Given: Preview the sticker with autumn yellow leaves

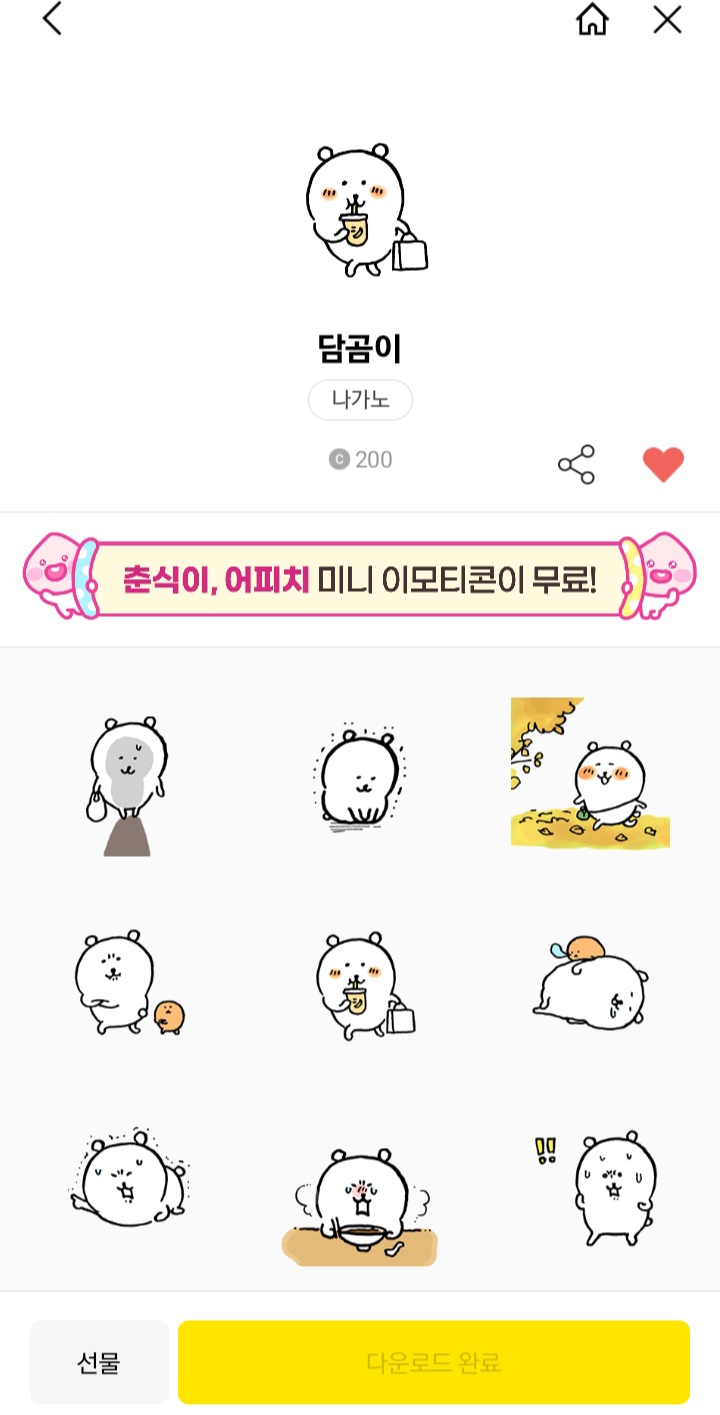Looking at the screenshot, I should click(590, 772).
